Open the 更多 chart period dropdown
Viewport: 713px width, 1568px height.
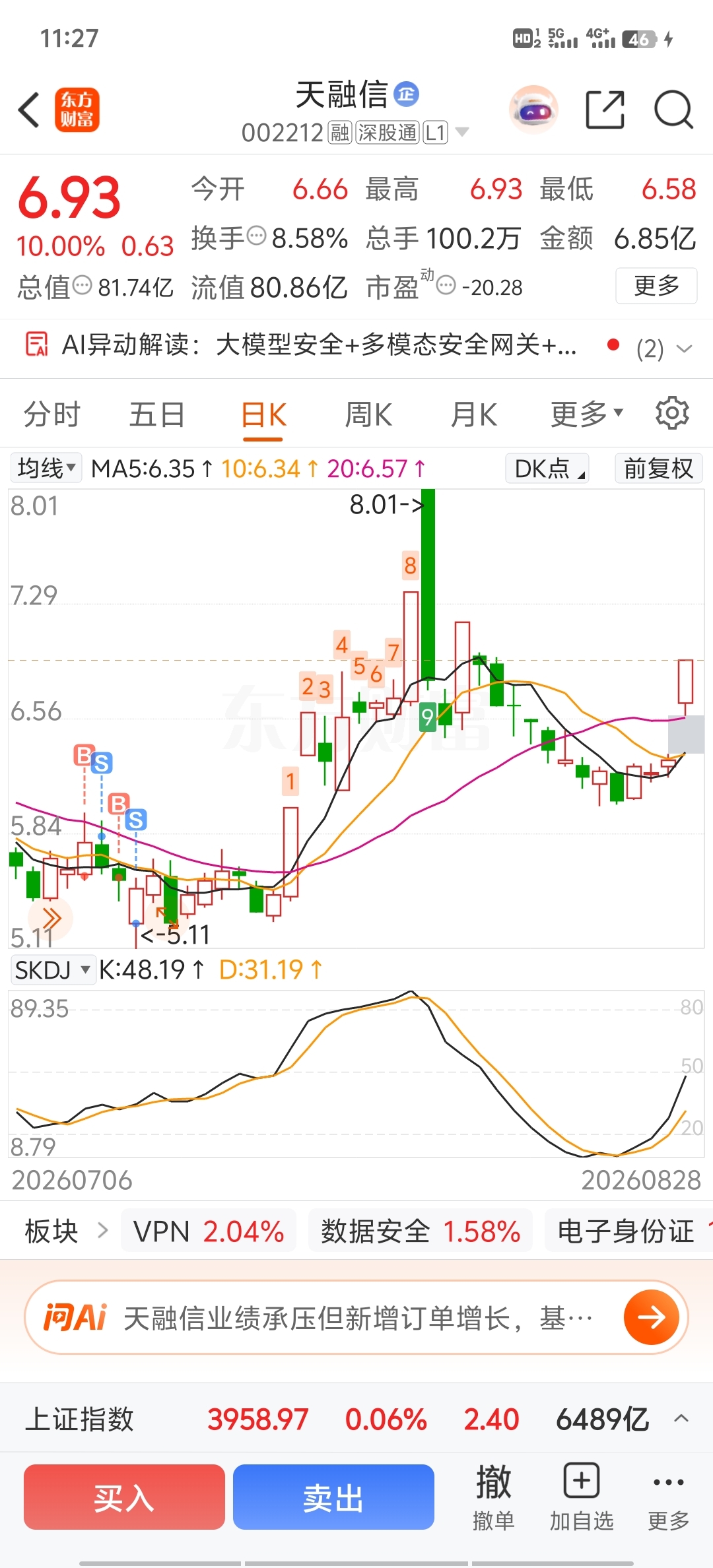587,414
